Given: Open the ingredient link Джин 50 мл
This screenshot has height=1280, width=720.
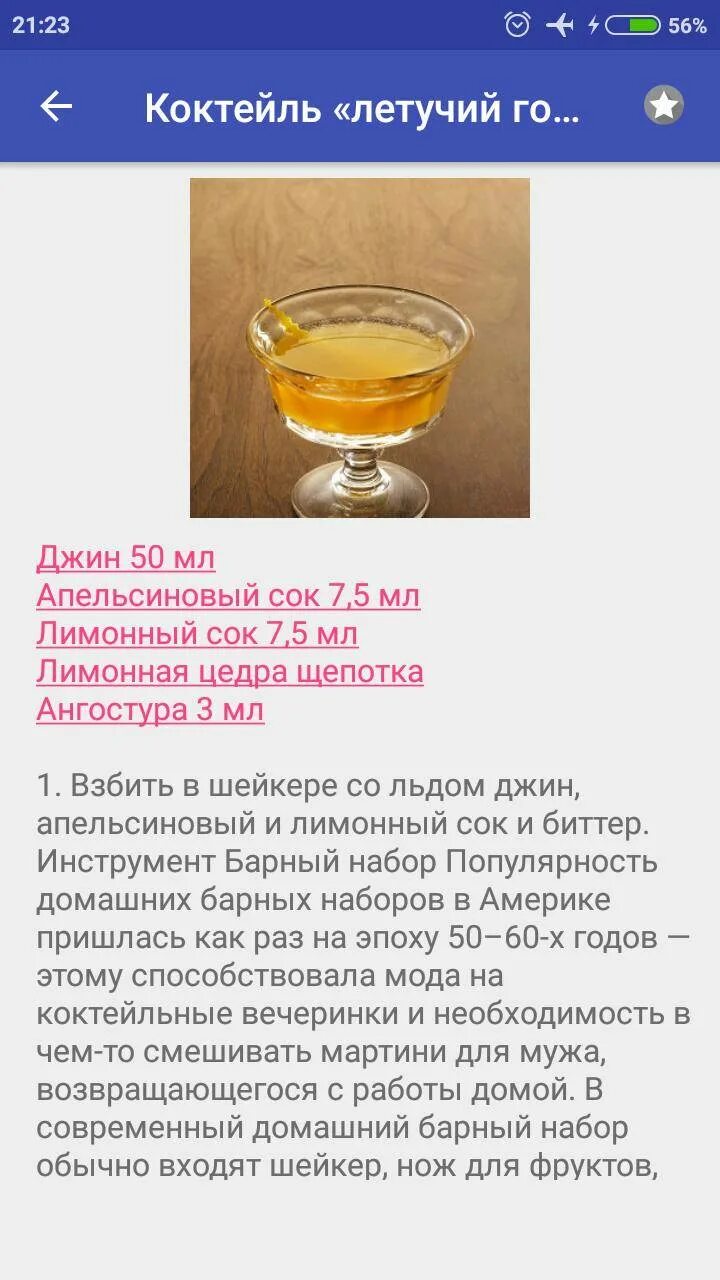Looking at the screenshot, I should tap(125, 558).
